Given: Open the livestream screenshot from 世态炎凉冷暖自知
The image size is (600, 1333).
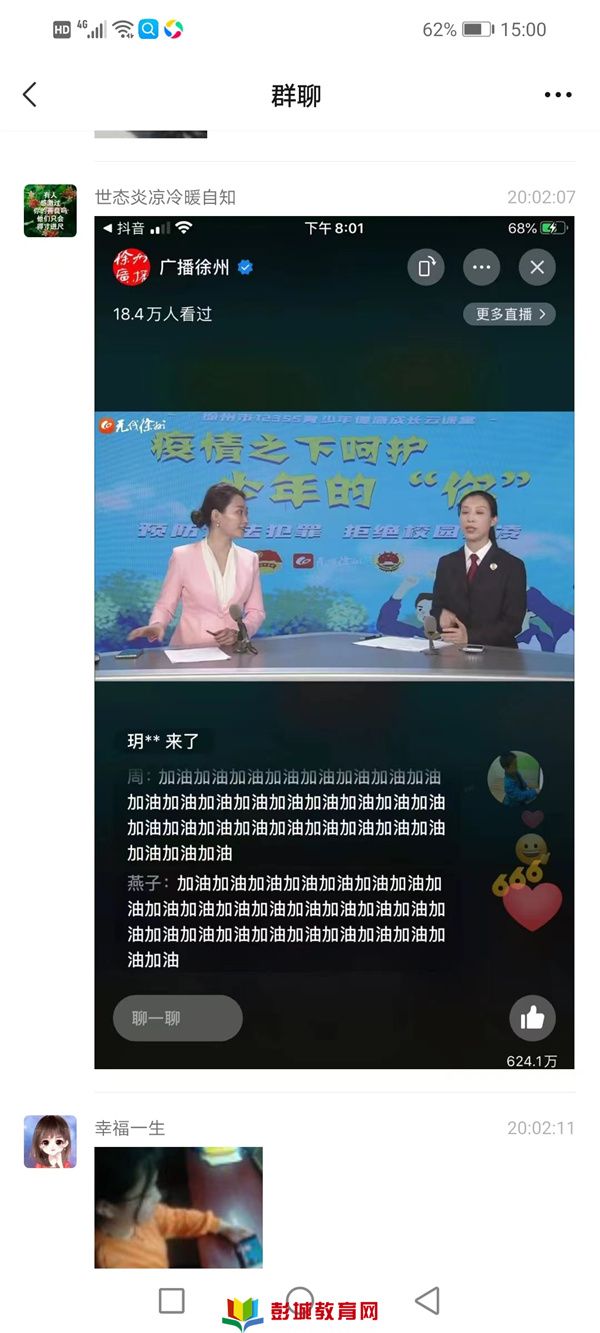Looking at the screenshot, I should 334,642.
